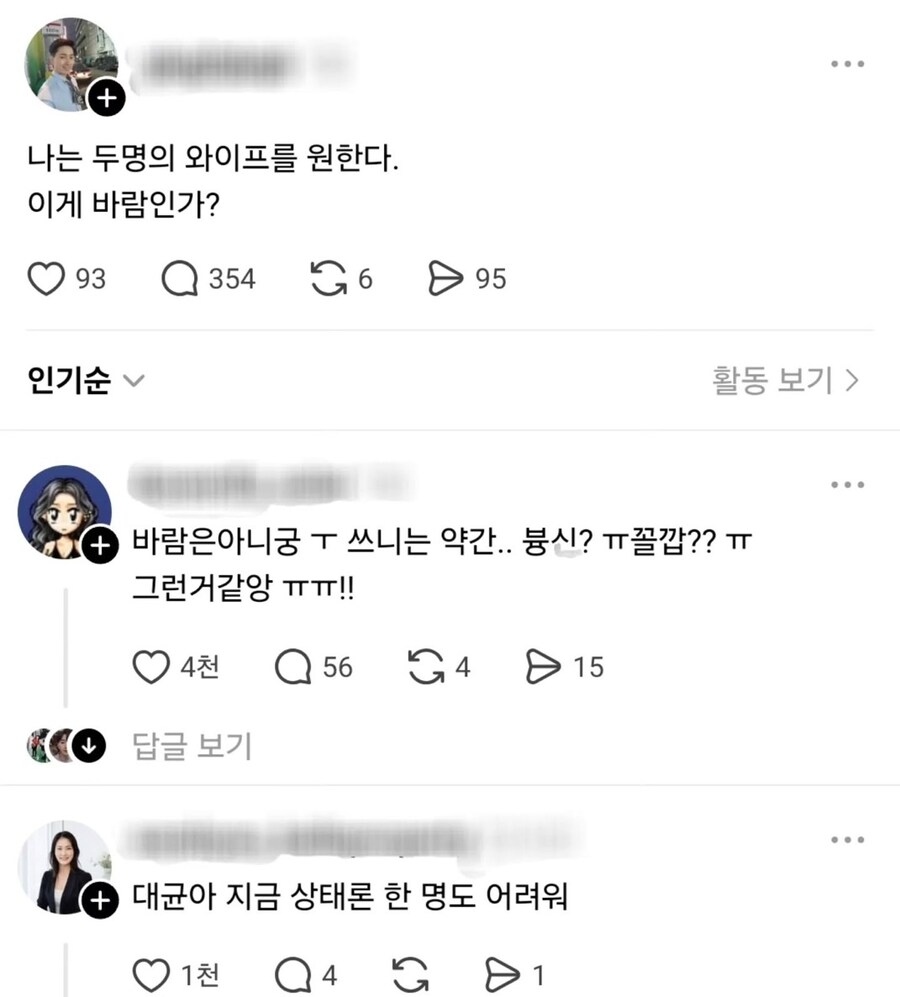The image size is (900, 997).
Task: Open replies via the main post comment icon
Action: pyautogui.click(x=182, y=279)
